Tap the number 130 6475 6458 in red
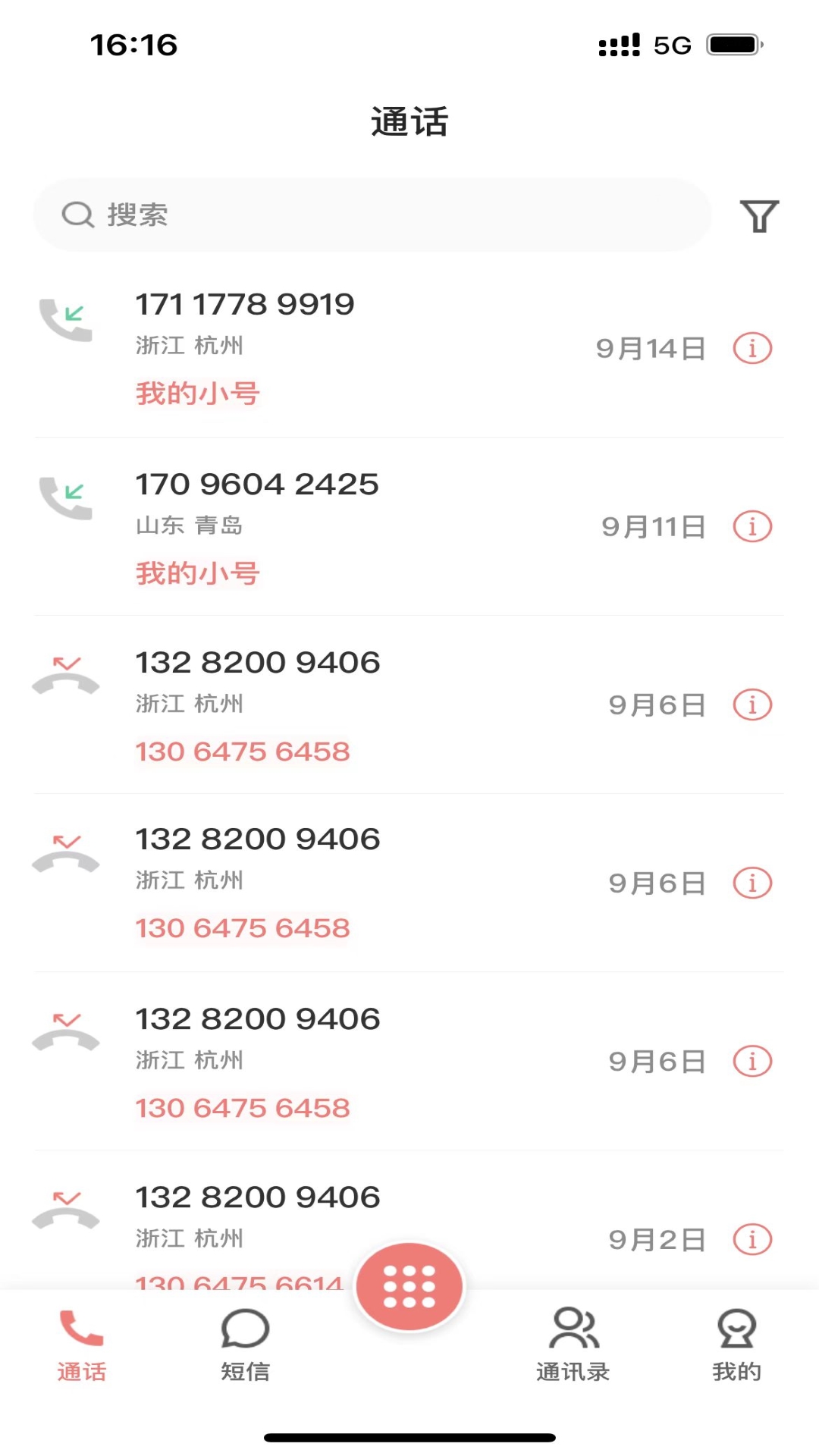819x1456 pixels. coord(243,752)
